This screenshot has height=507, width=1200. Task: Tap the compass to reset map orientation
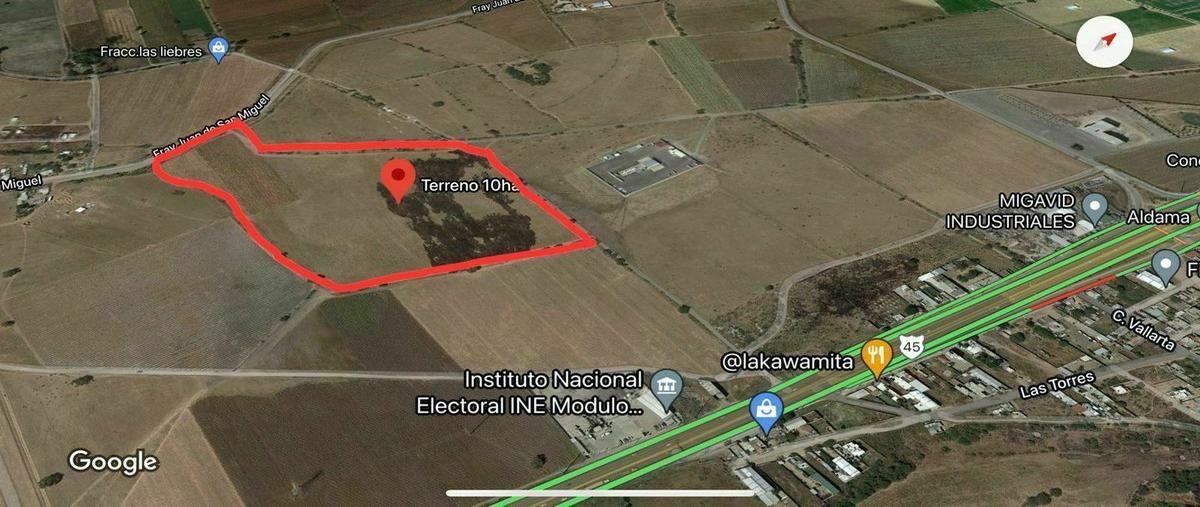point(1104,43)
